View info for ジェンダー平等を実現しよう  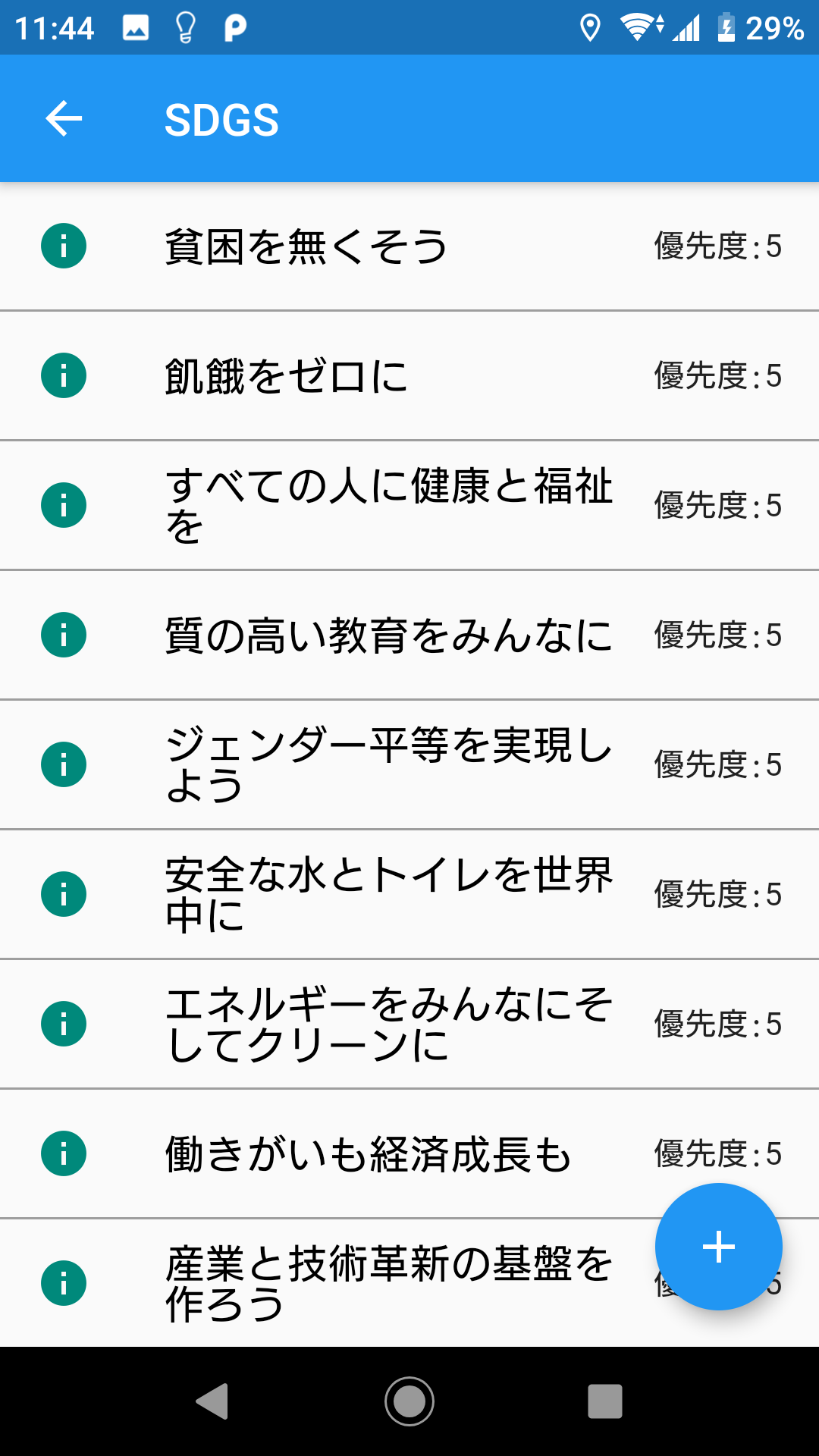[x=64, y=764]
